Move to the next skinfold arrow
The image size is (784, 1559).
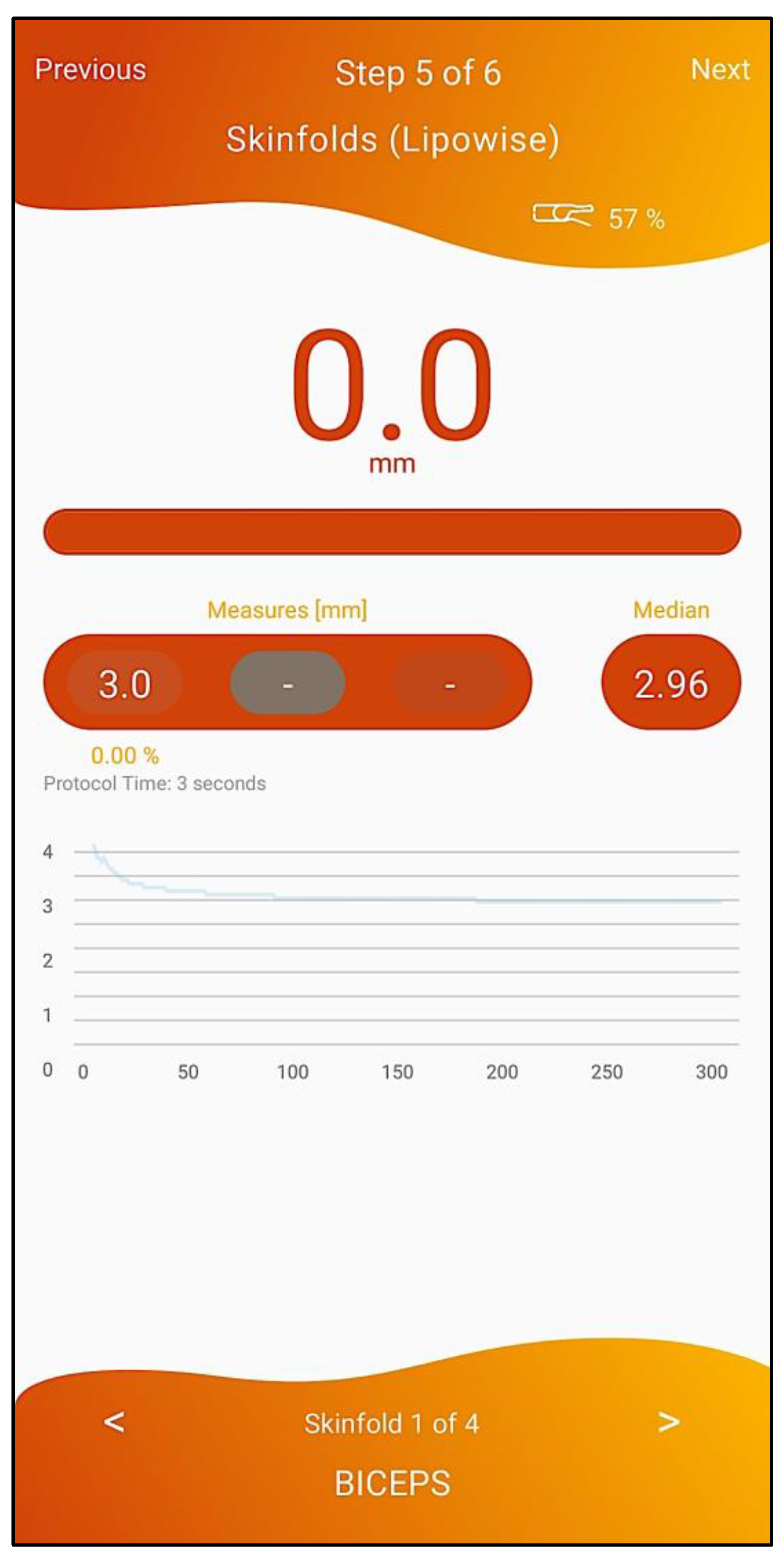tap(668, 1422)
